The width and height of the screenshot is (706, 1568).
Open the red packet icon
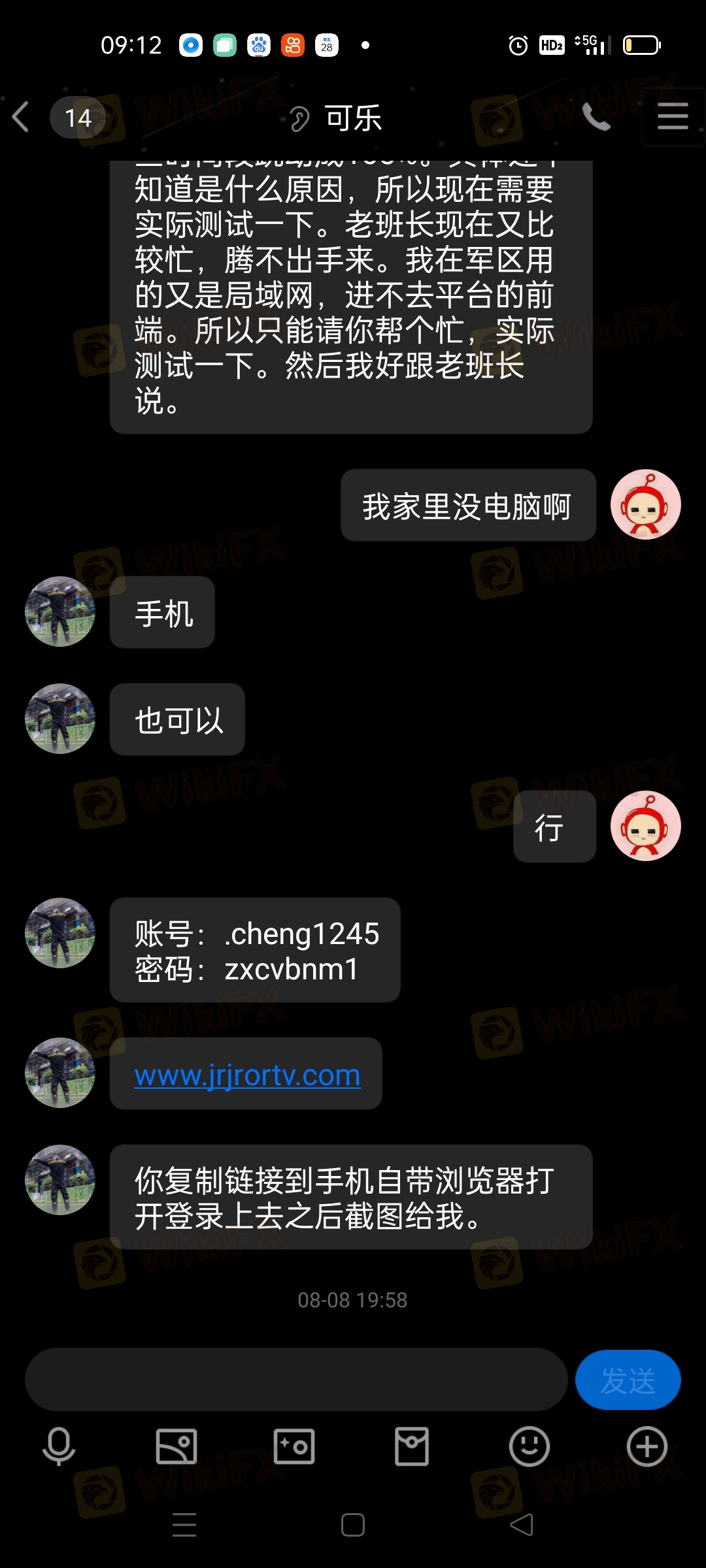(x=412, y=1446)
